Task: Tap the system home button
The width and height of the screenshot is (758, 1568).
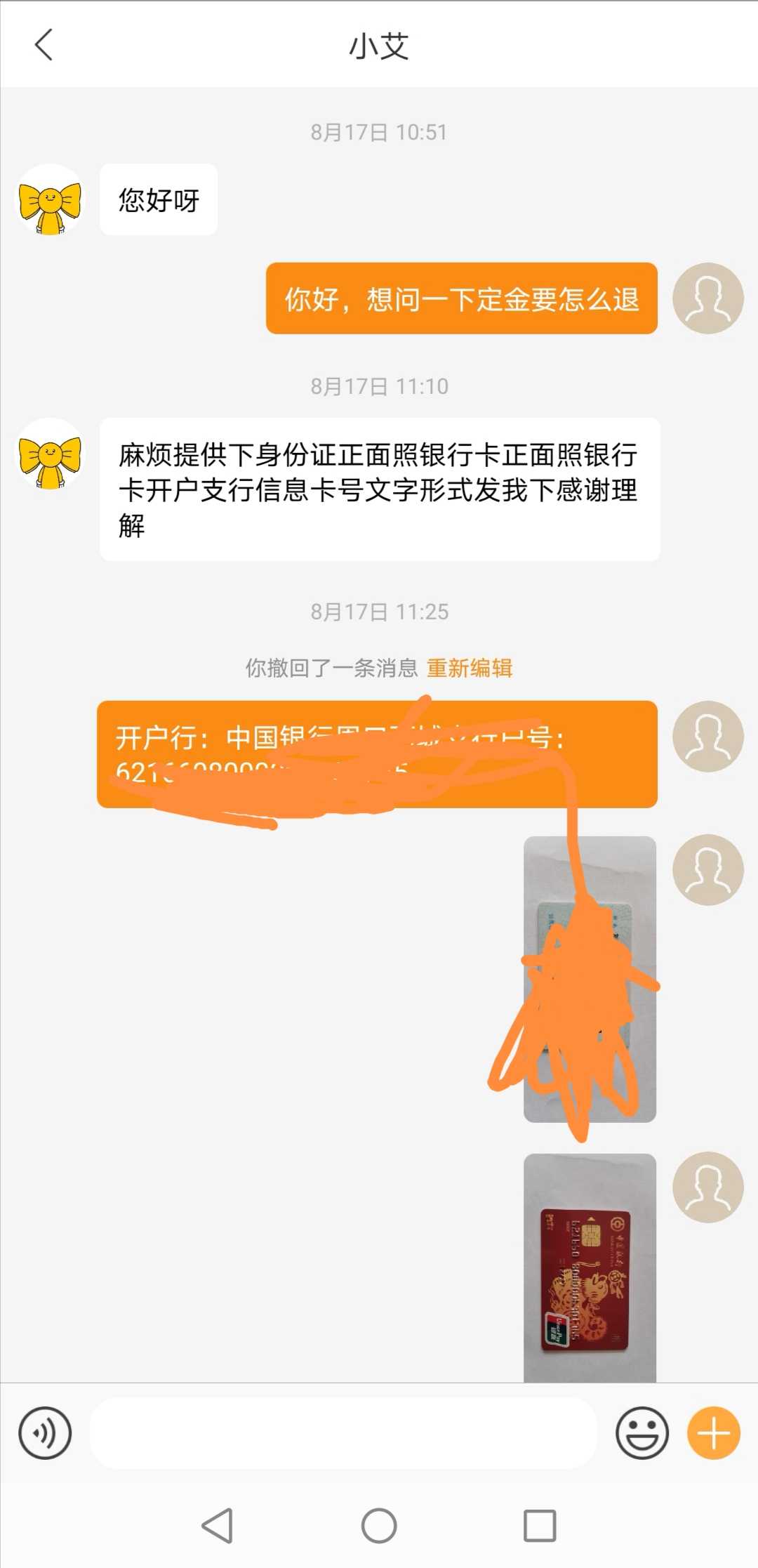Action: [x=379, y=1526]
